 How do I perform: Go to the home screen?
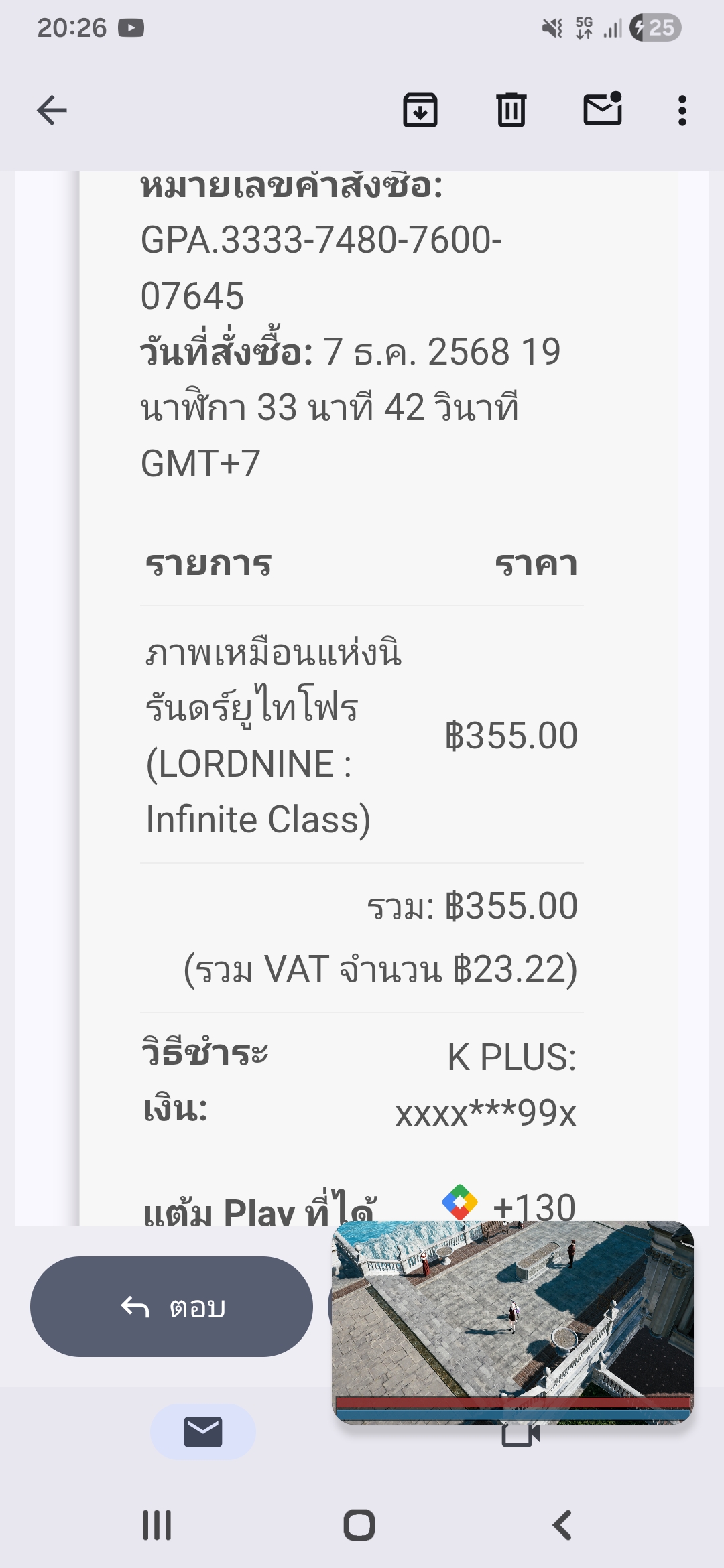click(x=359, y=1526)
